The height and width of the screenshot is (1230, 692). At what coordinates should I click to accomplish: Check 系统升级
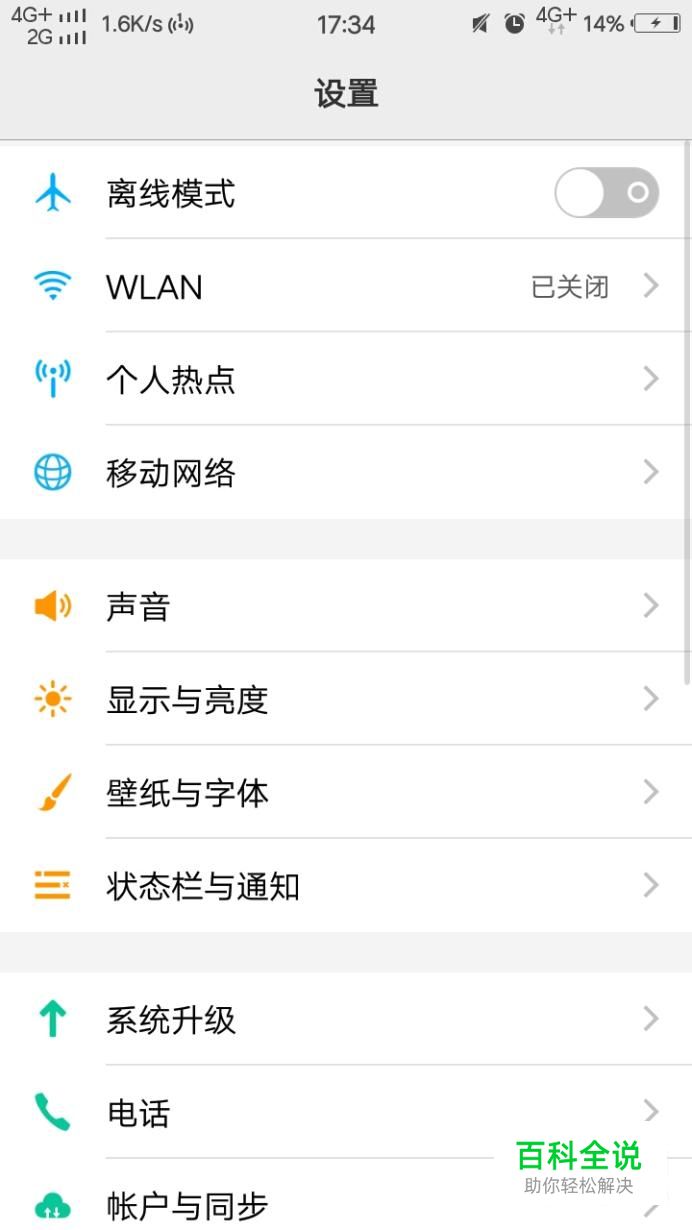click(346, 1019)
